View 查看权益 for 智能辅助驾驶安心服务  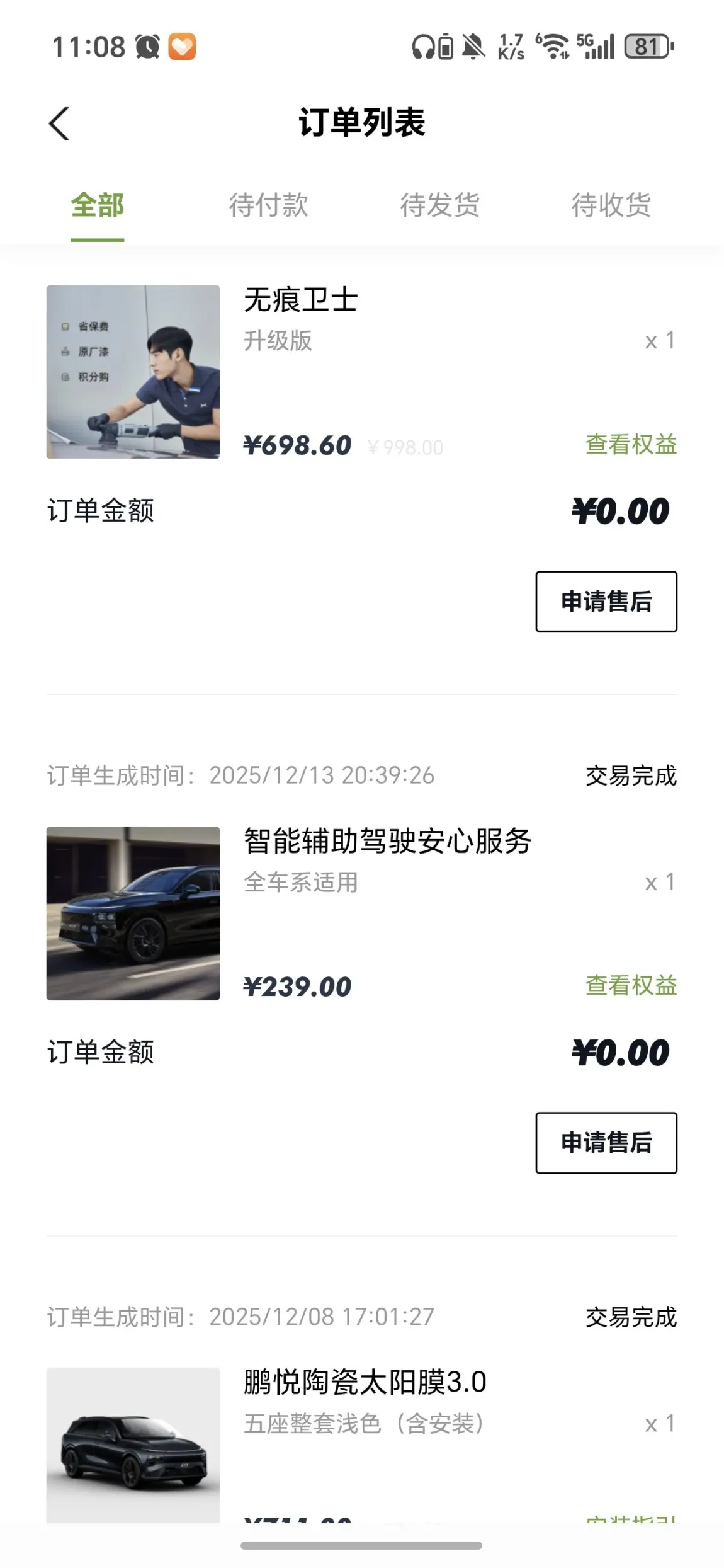(x=631, y=986)
